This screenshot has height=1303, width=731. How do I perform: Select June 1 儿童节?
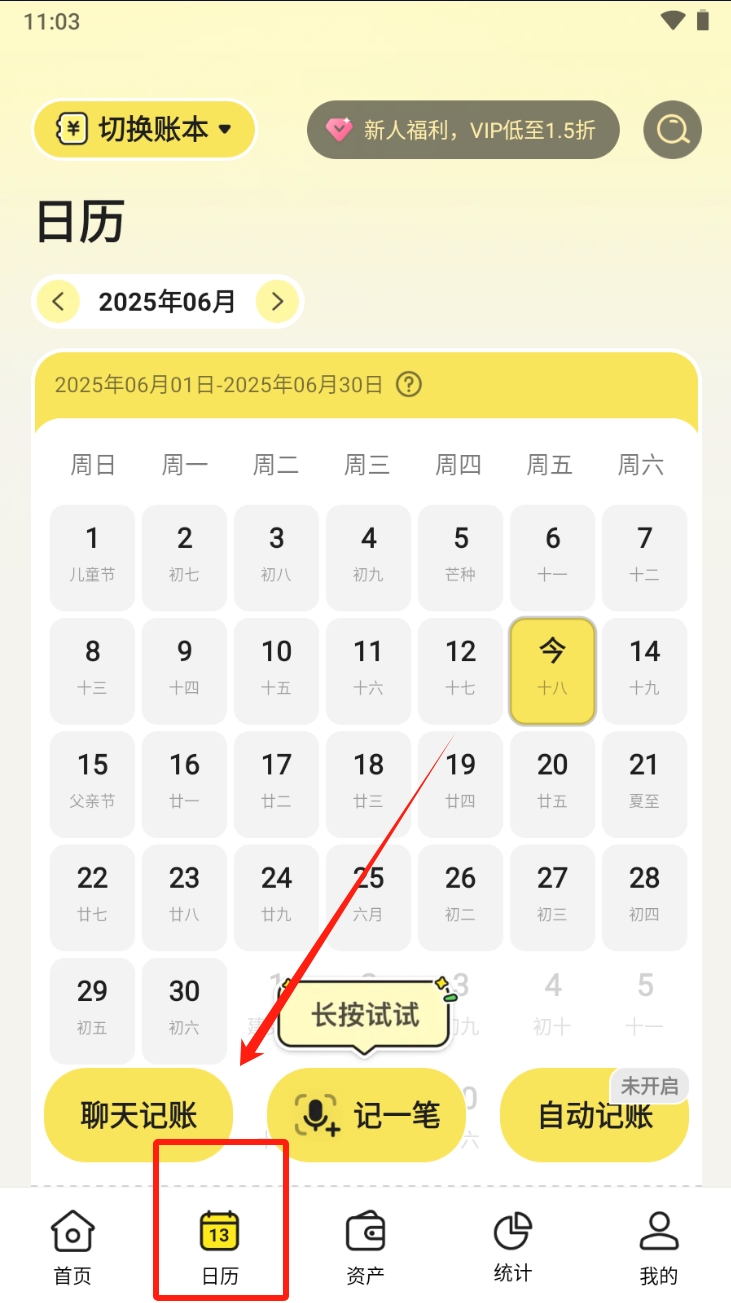coord(92,557)
